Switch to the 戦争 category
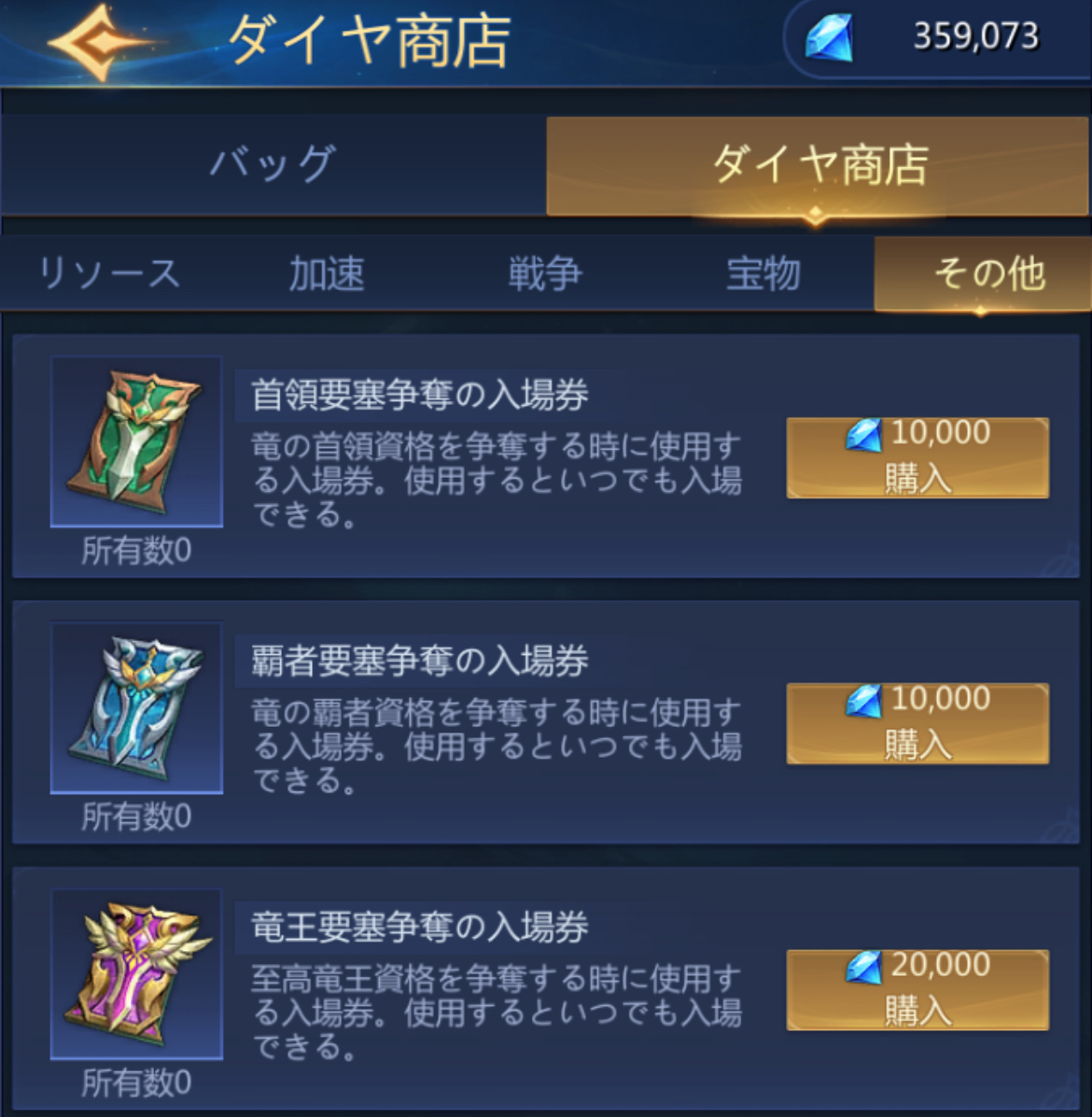Screen dimensions: 1092x1117 pos(544,273)
